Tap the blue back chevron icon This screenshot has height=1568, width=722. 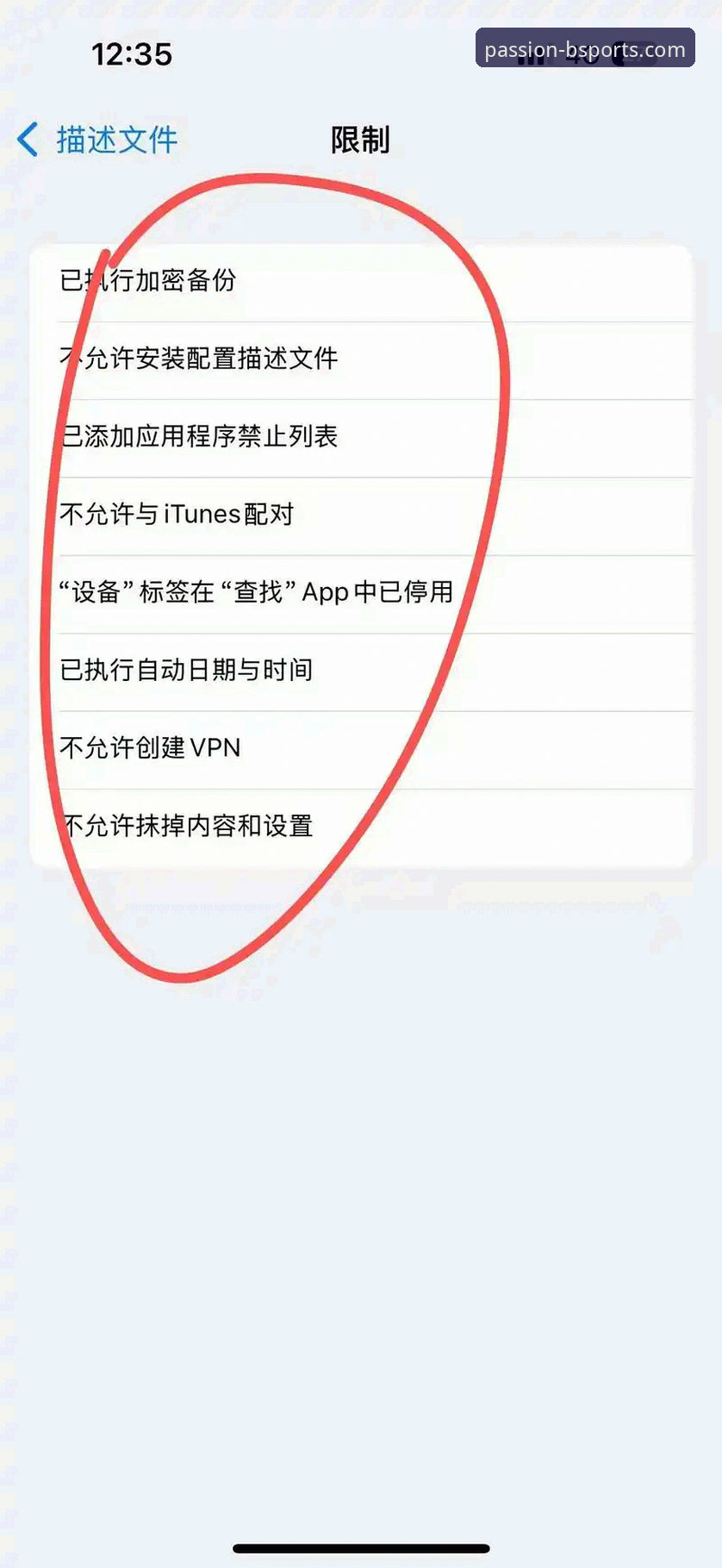(x=28, y=138)
